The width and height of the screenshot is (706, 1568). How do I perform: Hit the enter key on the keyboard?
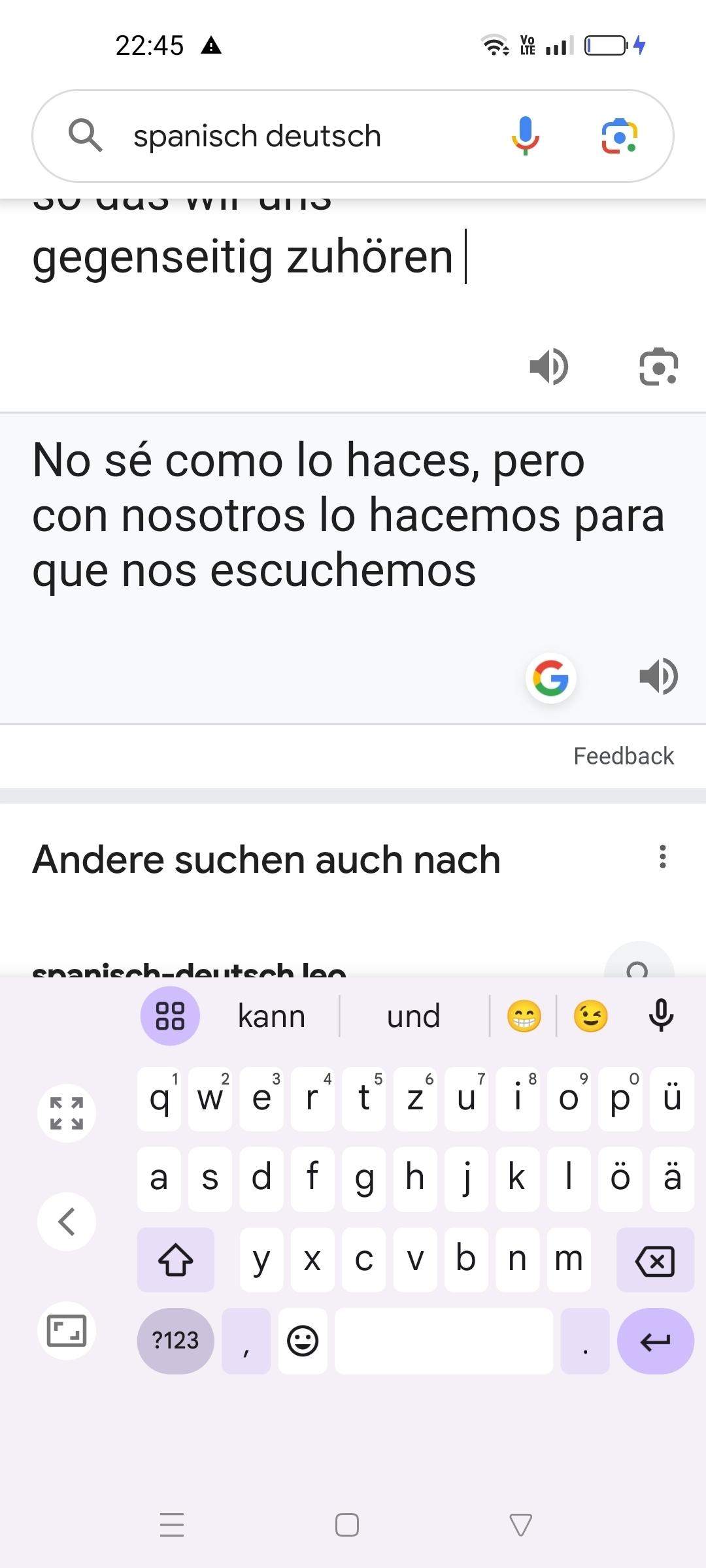click(655, 1341)
